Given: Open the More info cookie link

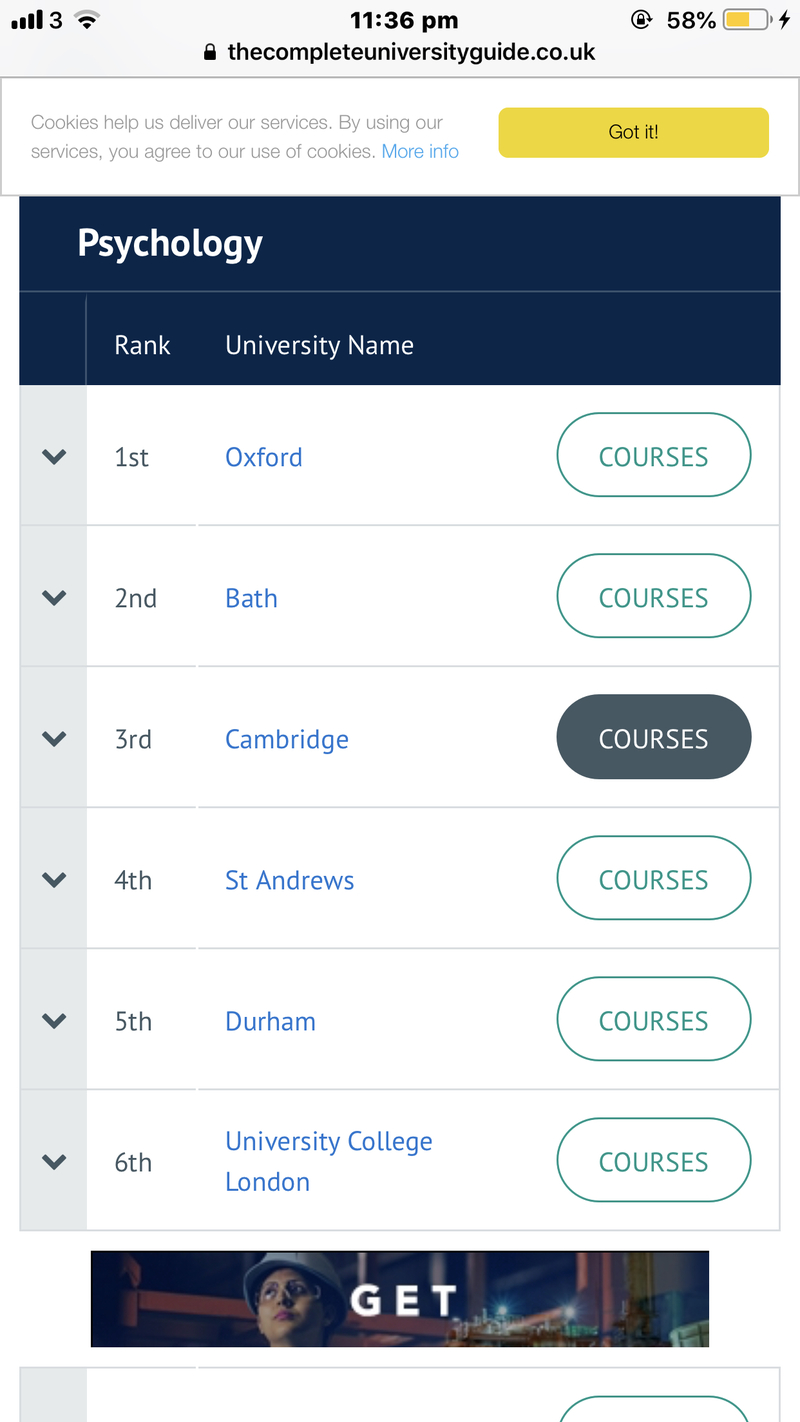Looking at the screenshot, I should click(x=420, y=151).
